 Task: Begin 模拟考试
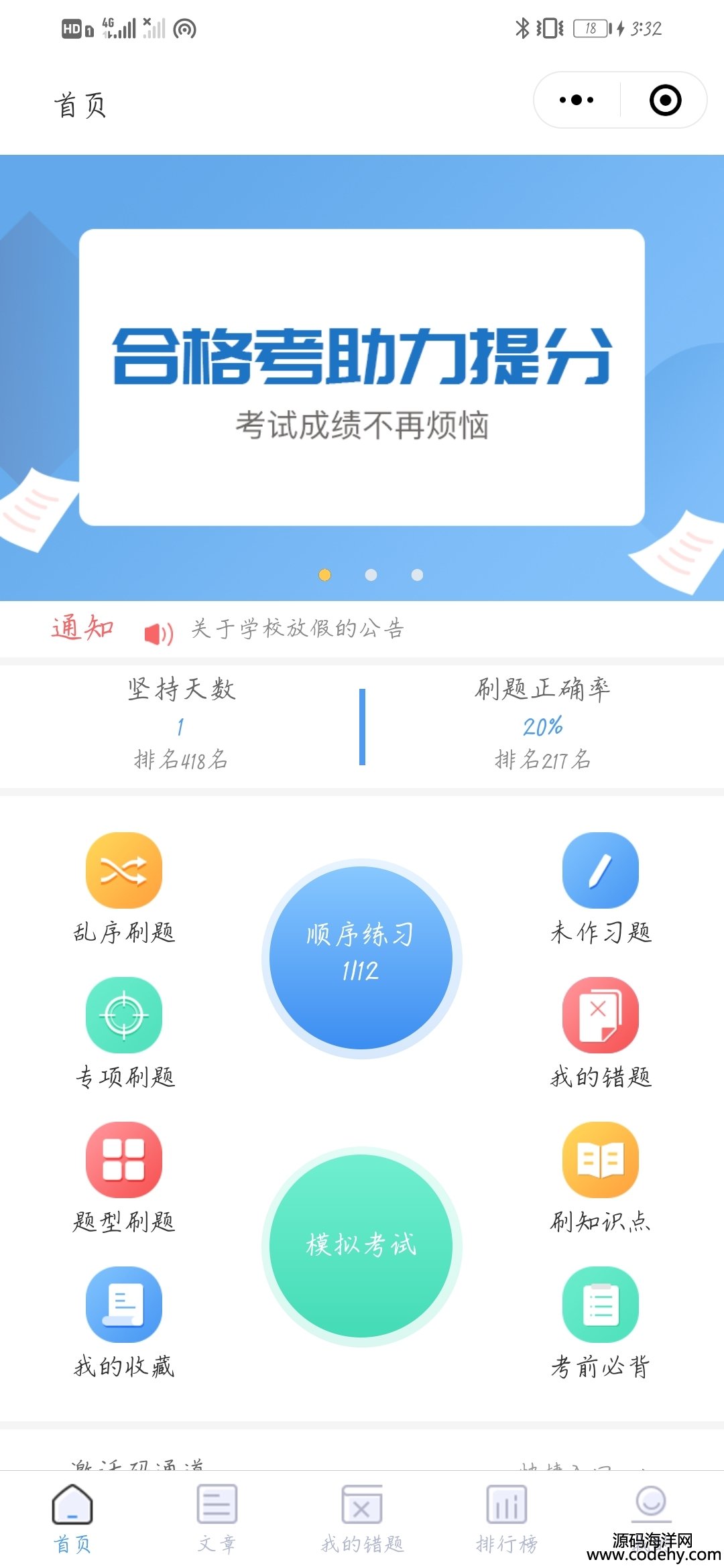click(361, 1246)
